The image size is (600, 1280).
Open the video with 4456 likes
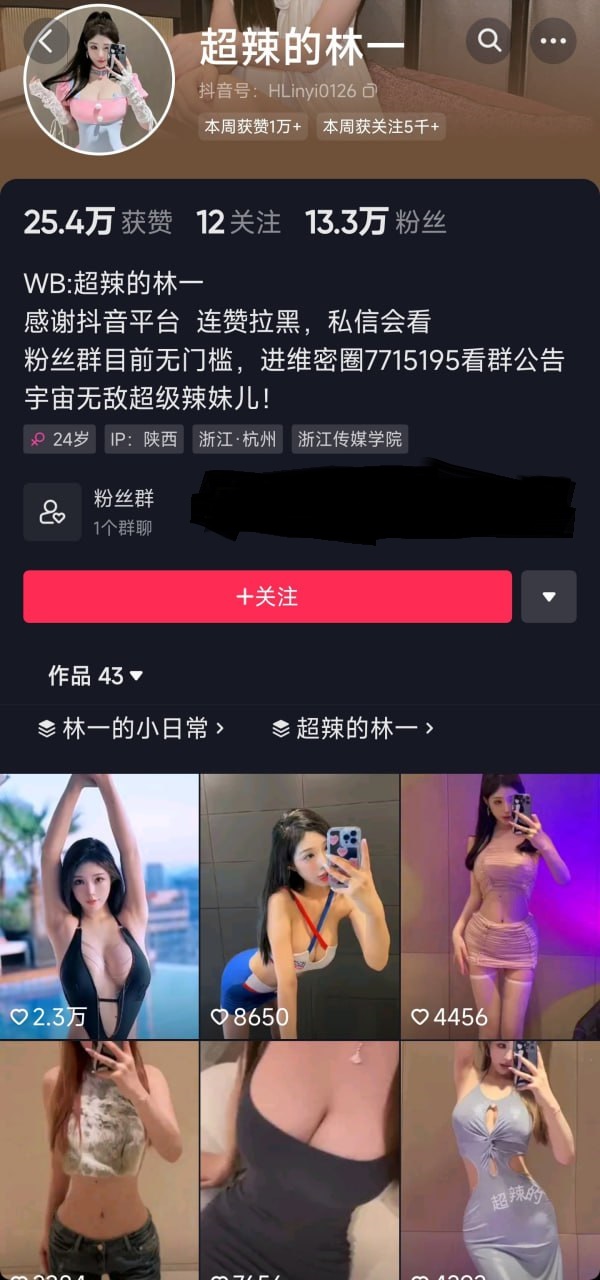tap(500, 906)
